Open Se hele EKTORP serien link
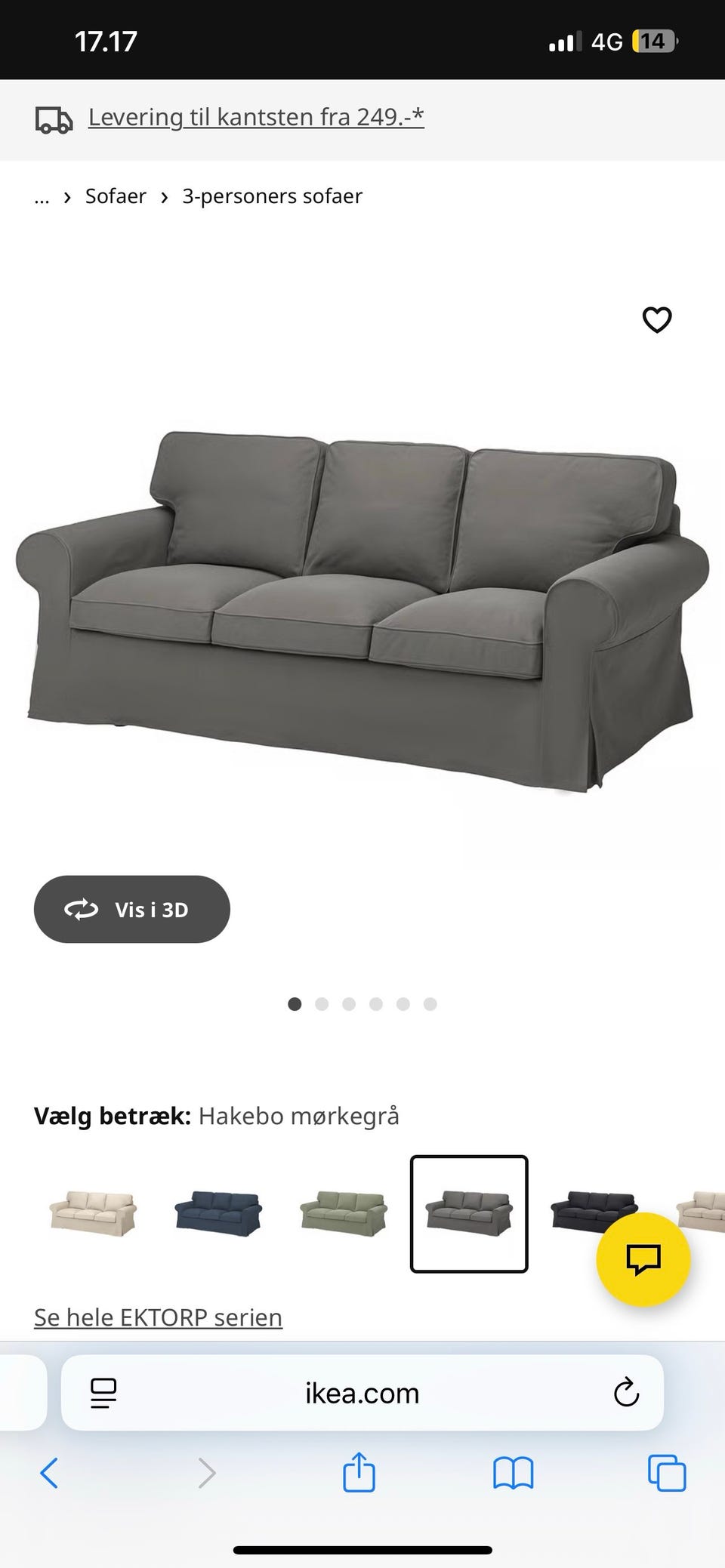Image resolution: width=725 pixels, height=1568 pixels. tap(157, 1317)
